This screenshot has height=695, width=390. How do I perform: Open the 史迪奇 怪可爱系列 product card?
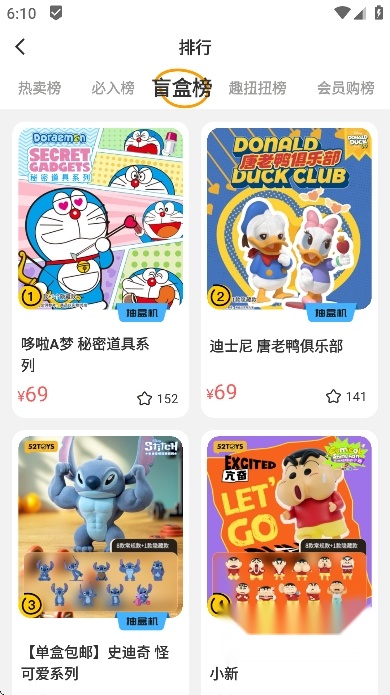click(101, 562)
